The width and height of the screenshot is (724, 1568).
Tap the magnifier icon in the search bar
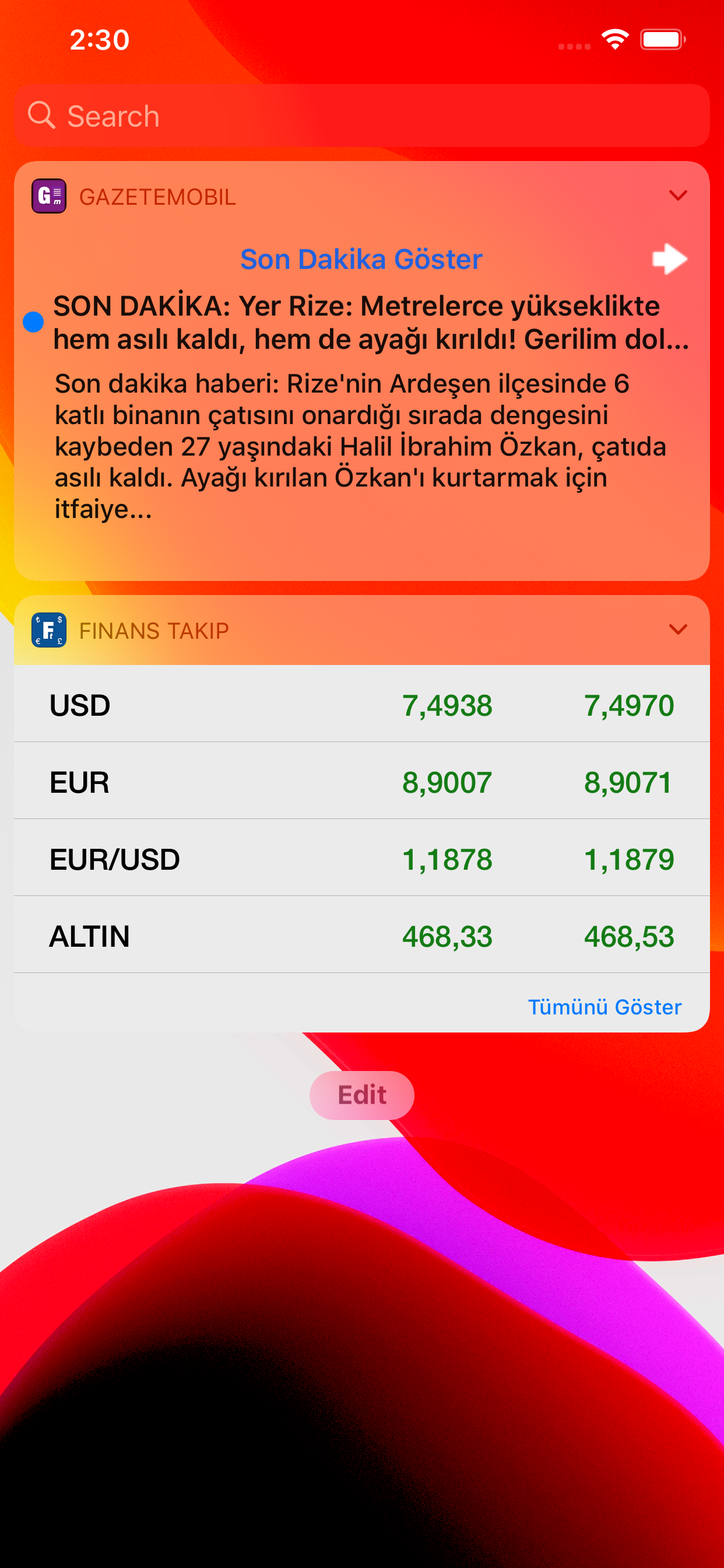(40, 115)
